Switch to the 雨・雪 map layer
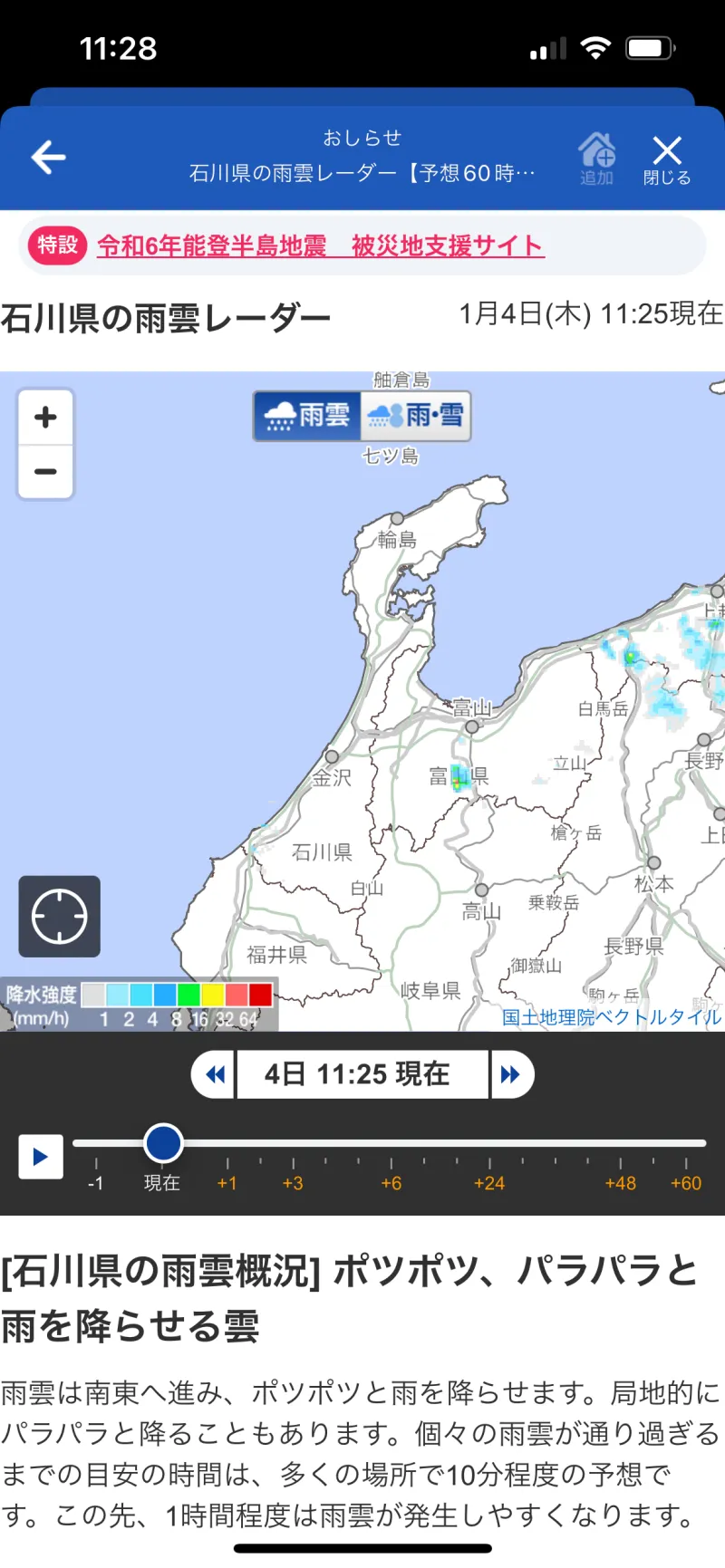Viewport: 725px width, 1568px height. 416,416
